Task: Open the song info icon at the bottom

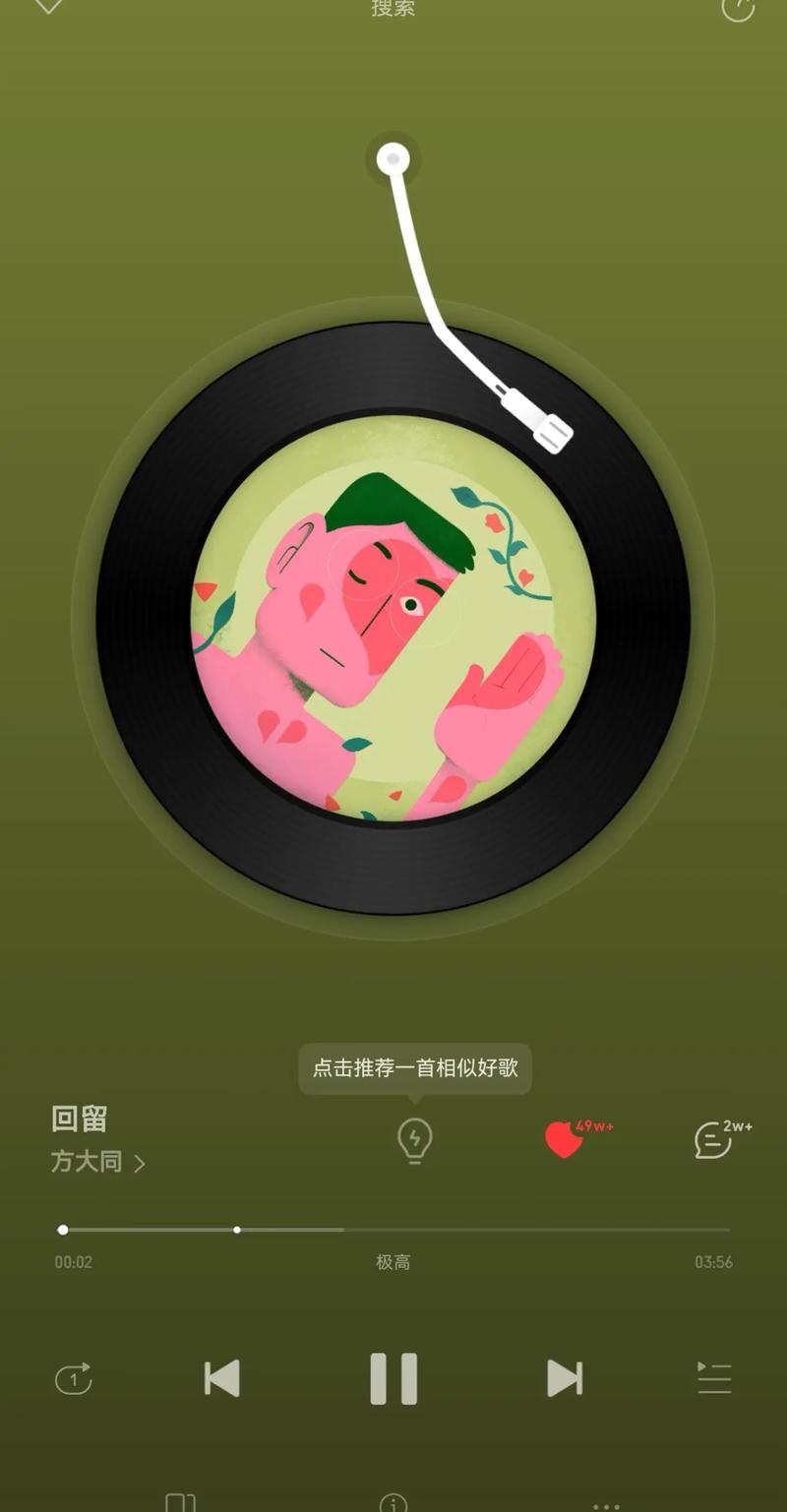Action: click(393, 1503)
